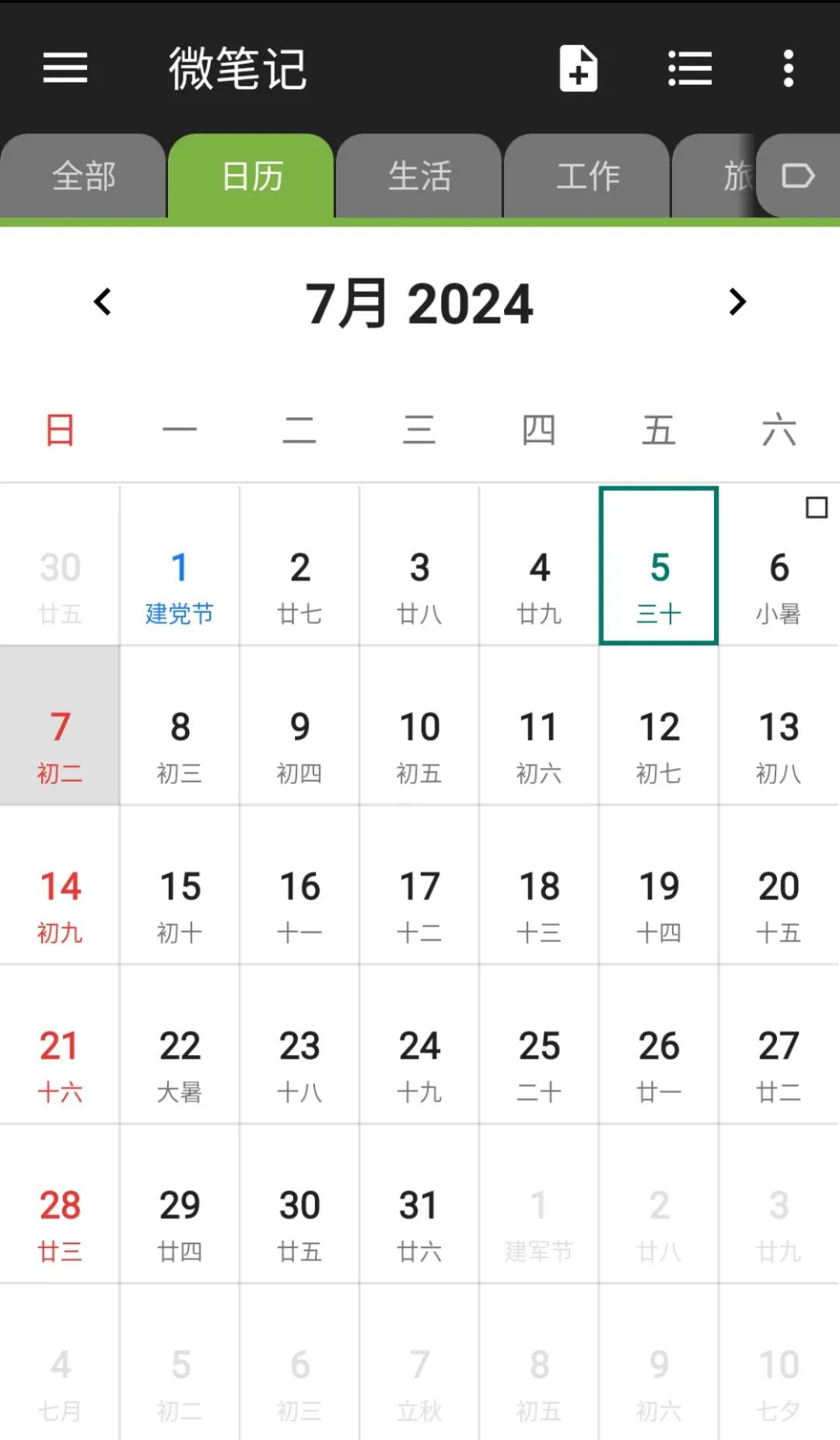The width and height of the screenshot is (840, 1440).
Task: Open the list view icon
Action: point(690,68)
